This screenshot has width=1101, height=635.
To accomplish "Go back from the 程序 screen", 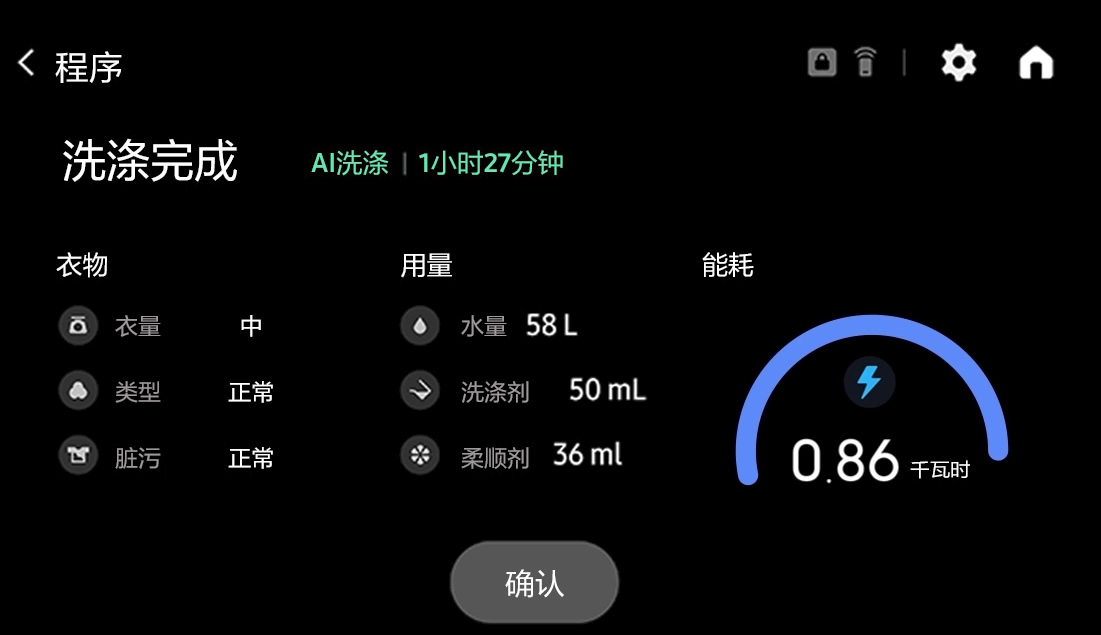I will click(27, 64).
